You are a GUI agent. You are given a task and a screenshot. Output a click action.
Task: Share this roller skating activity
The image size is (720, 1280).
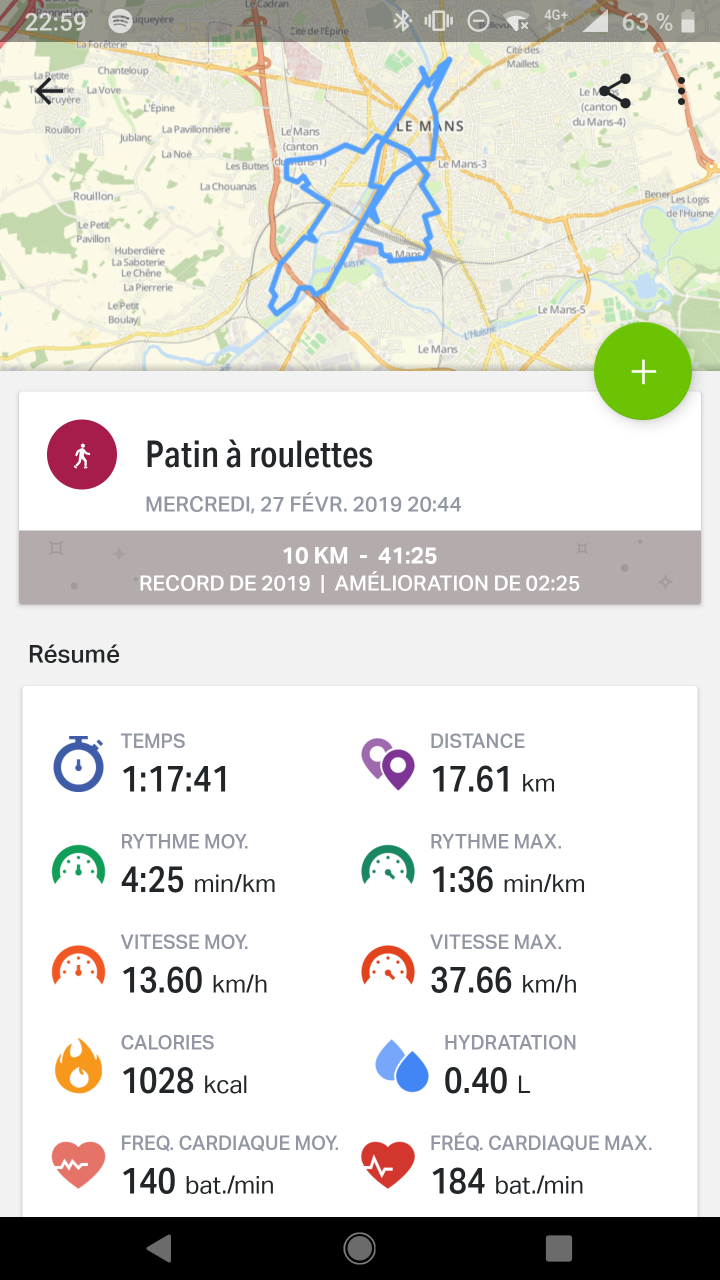click(615, 91)
